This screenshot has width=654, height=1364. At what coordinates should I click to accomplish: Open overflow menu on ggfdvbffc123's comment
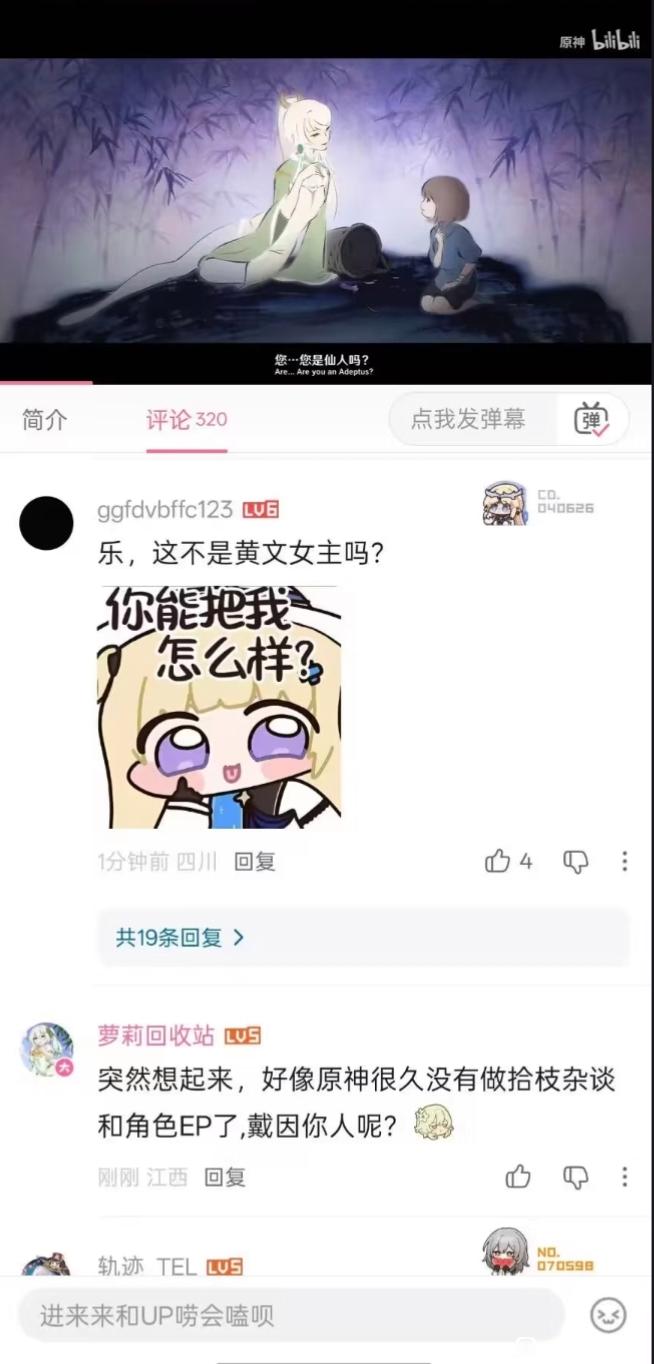coord(624,862)
